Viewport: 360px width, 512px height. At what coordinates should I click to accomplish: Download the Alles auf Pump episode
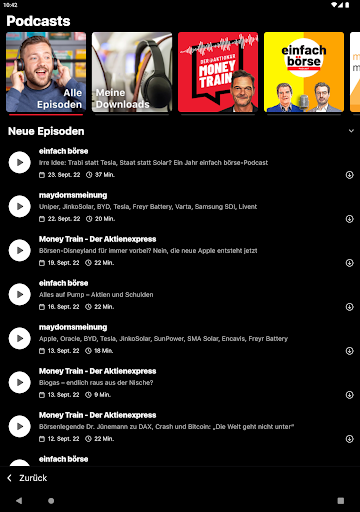tap(349, 307)
